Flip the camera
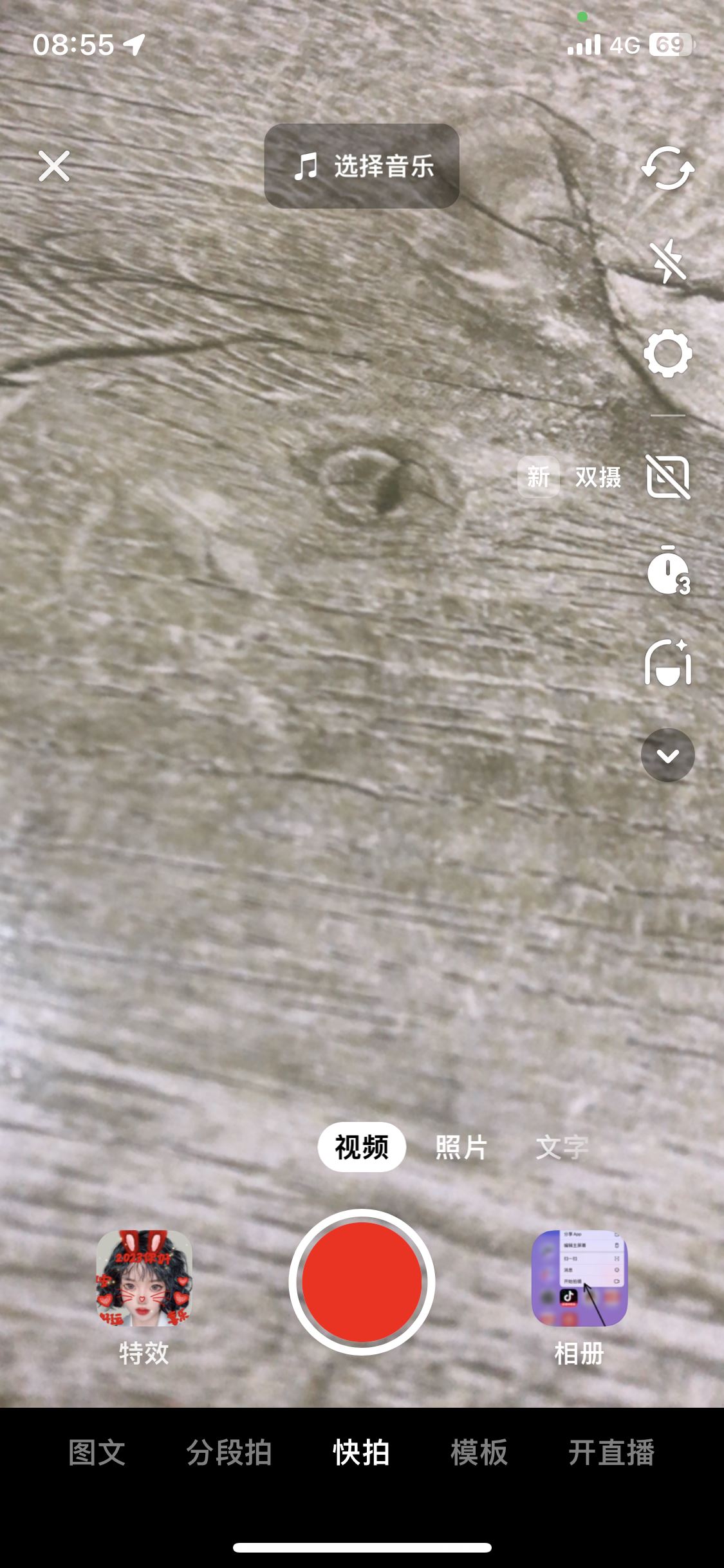 pos(668,168)
